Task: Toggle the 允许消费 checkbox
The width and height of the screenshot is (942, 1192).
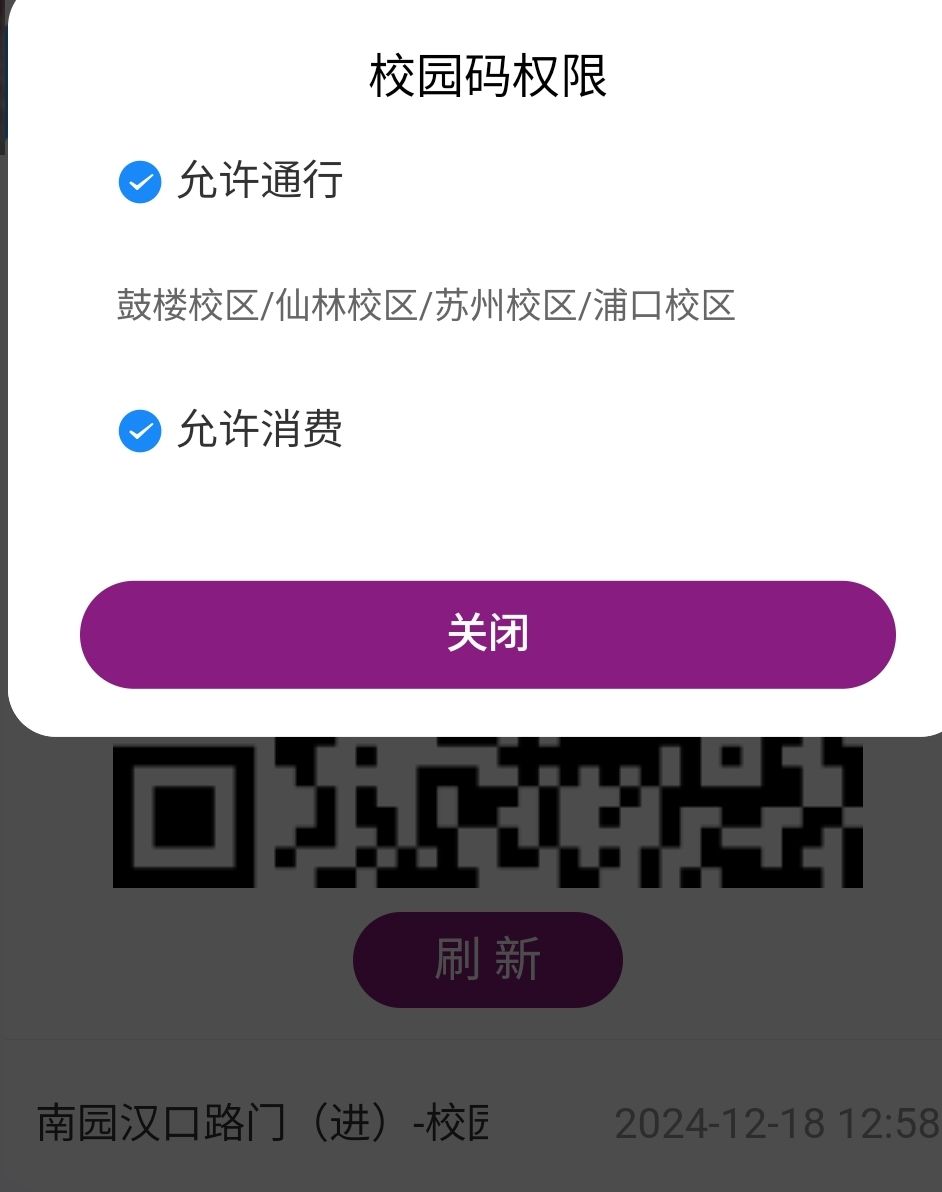Action: click(140, 431)
